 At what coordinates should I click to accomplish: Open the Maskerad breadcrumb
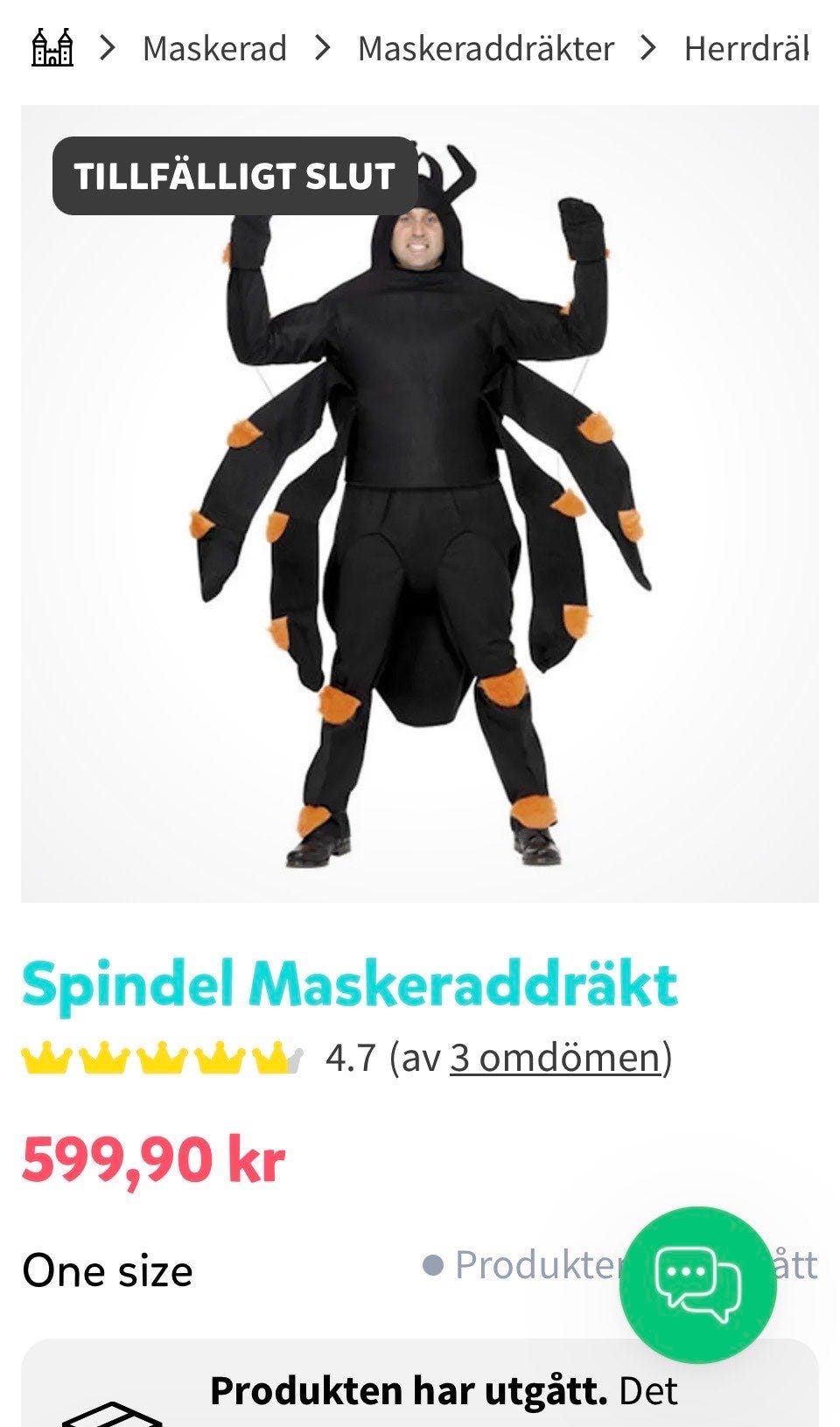click(214, 48)
